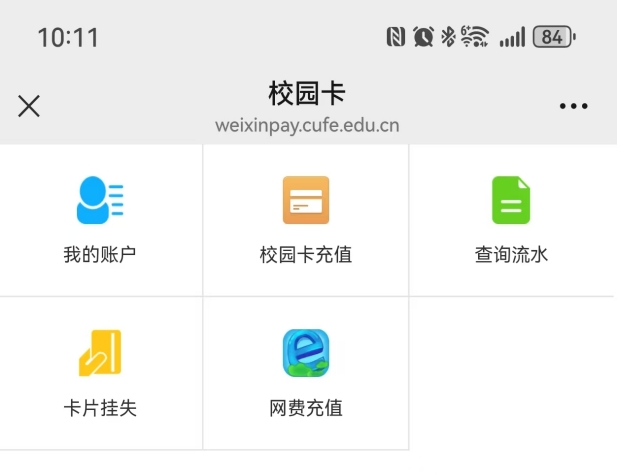Open 我的账户 account page

pos(100,218)
